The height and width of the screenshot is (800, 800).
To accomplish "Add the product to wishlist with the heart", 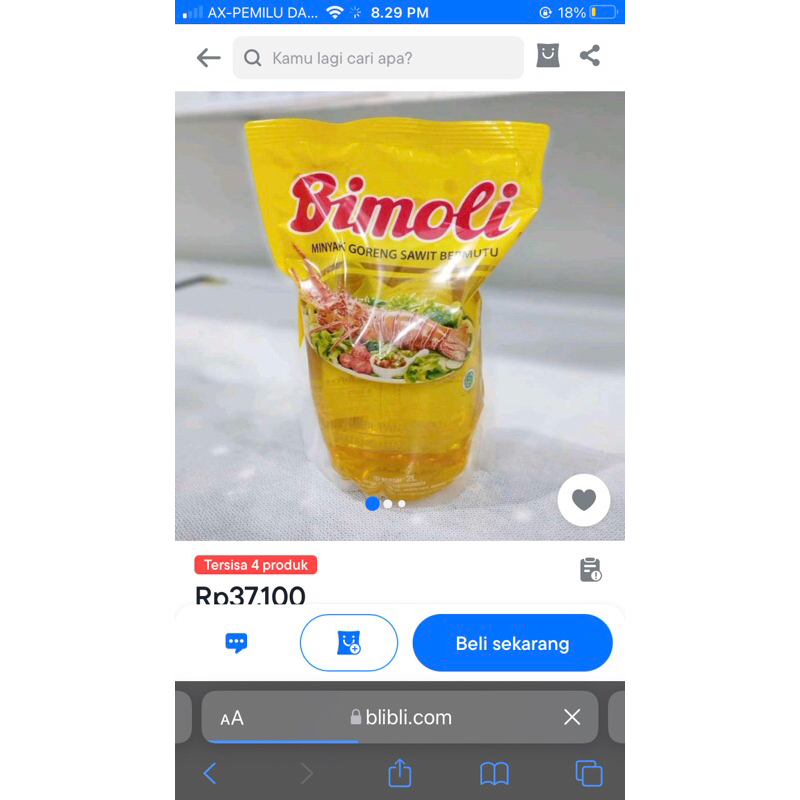I will (584, 500).
